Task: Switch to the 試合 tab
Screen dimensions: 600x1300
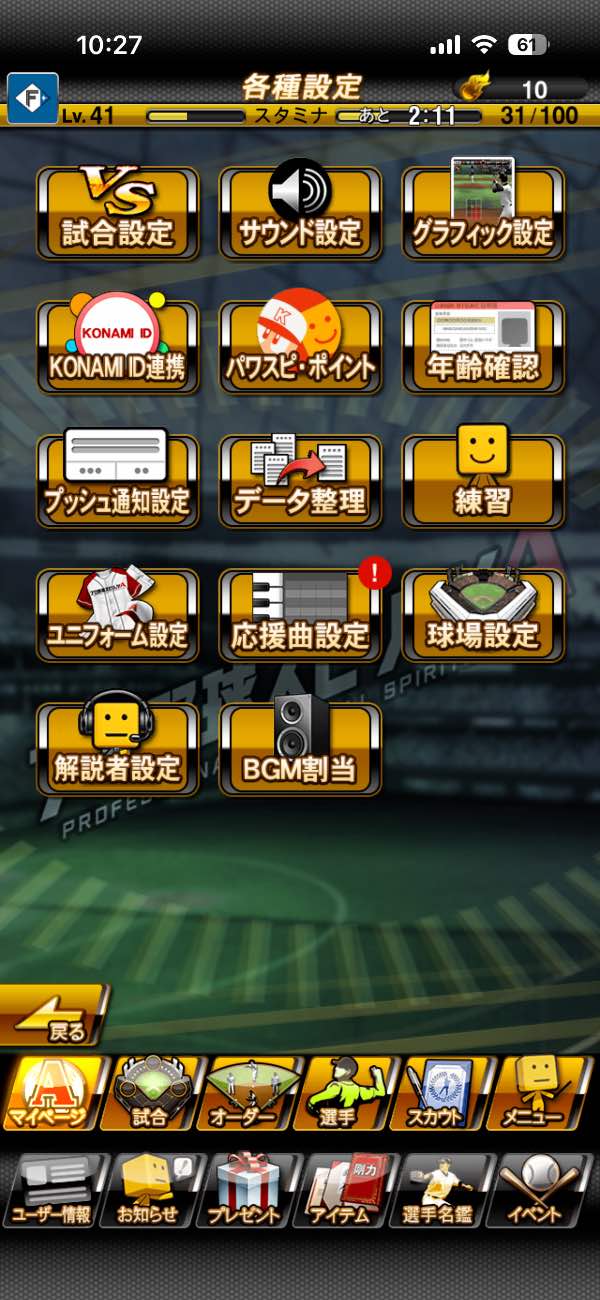Action: [x=150, y=1093]
